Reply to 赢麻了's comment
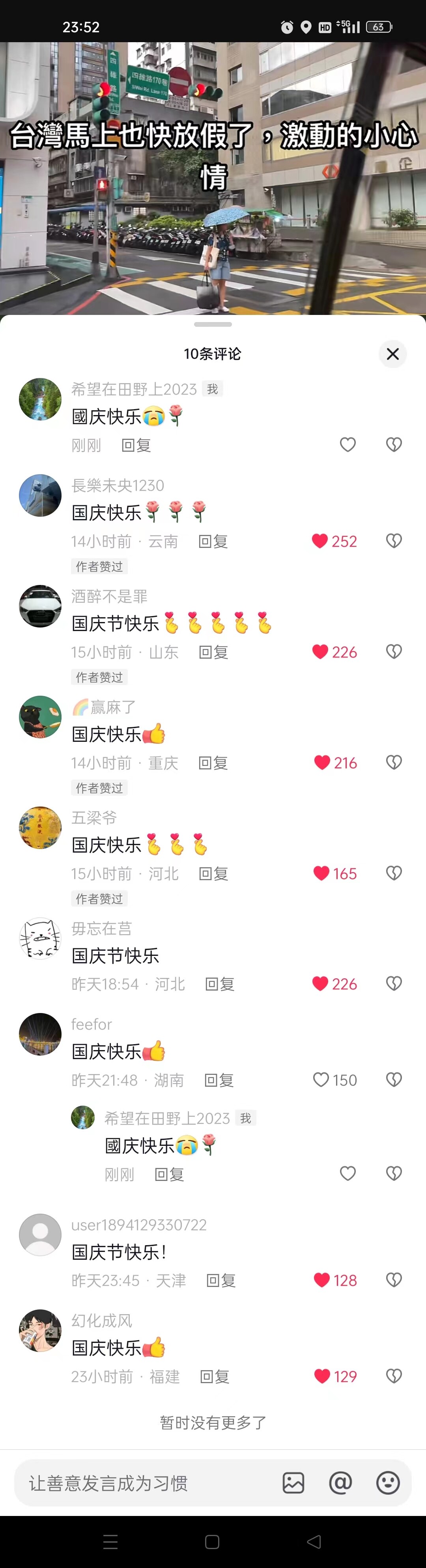Screen dimensions: 426x1568 (x=213, y=763)
